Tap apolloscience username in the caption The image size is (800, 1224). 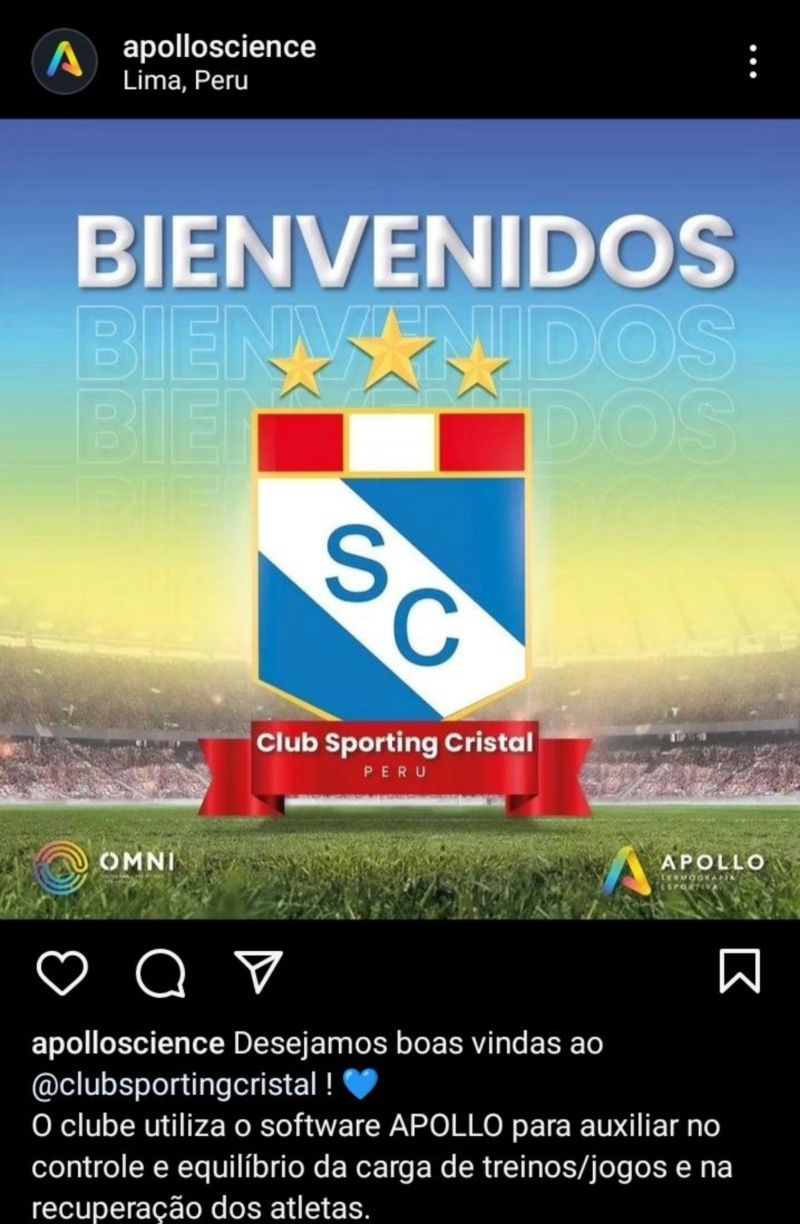point(128,1044)
